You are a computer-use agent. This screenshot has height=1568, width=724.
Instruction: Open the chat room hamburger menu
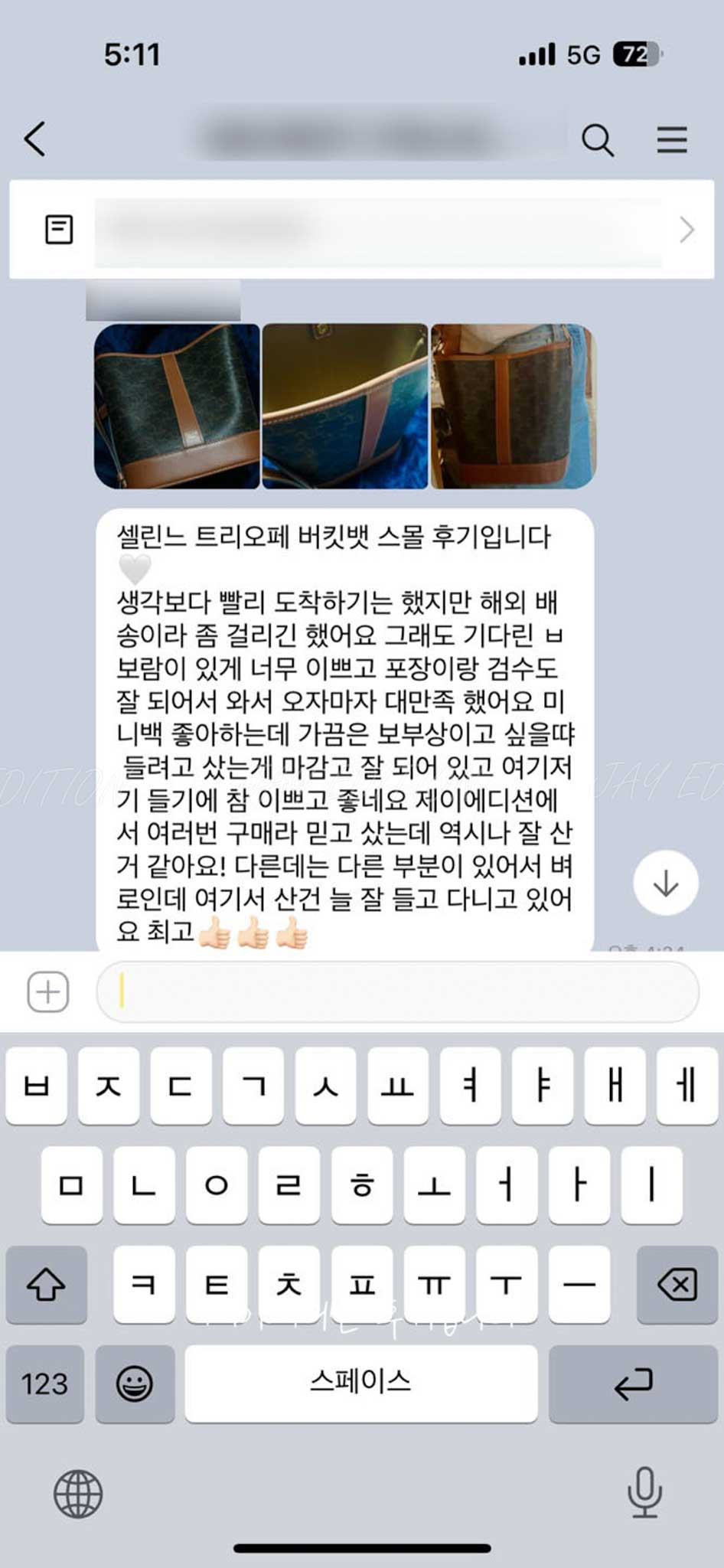click(x=671, y=140)
